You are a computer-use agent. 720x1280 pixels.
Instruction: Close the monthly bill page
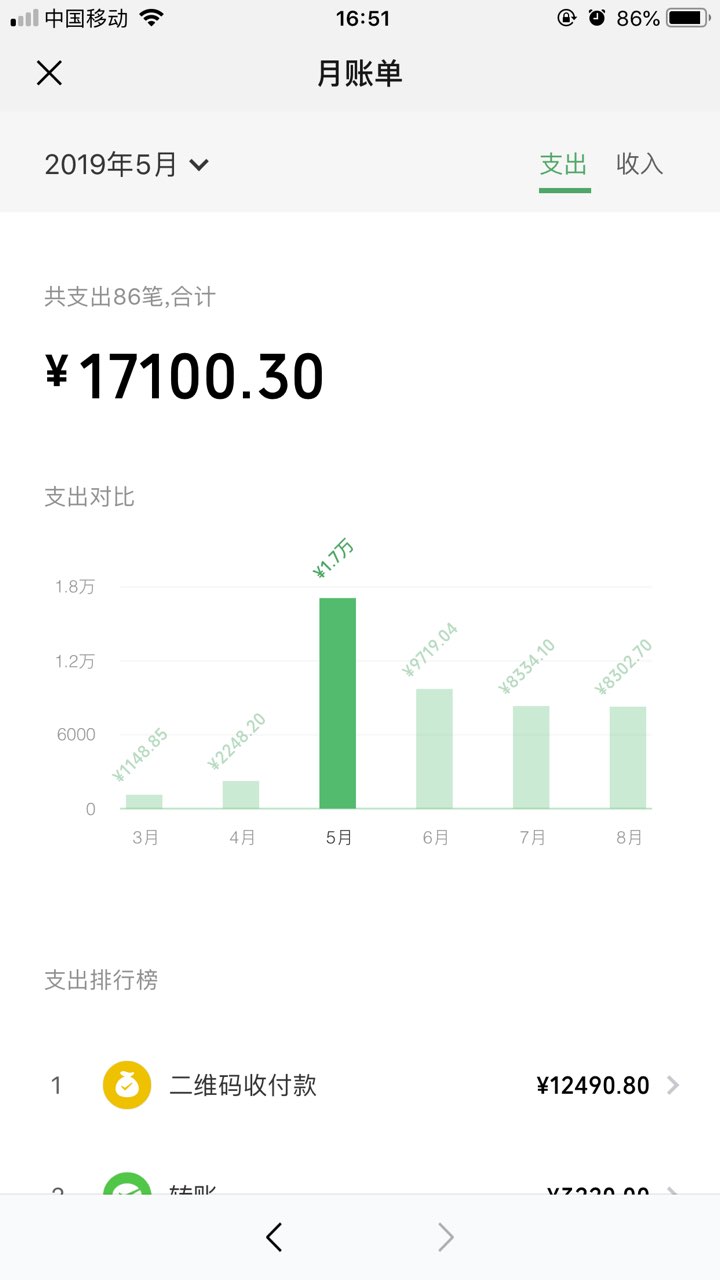pos(49,73)
